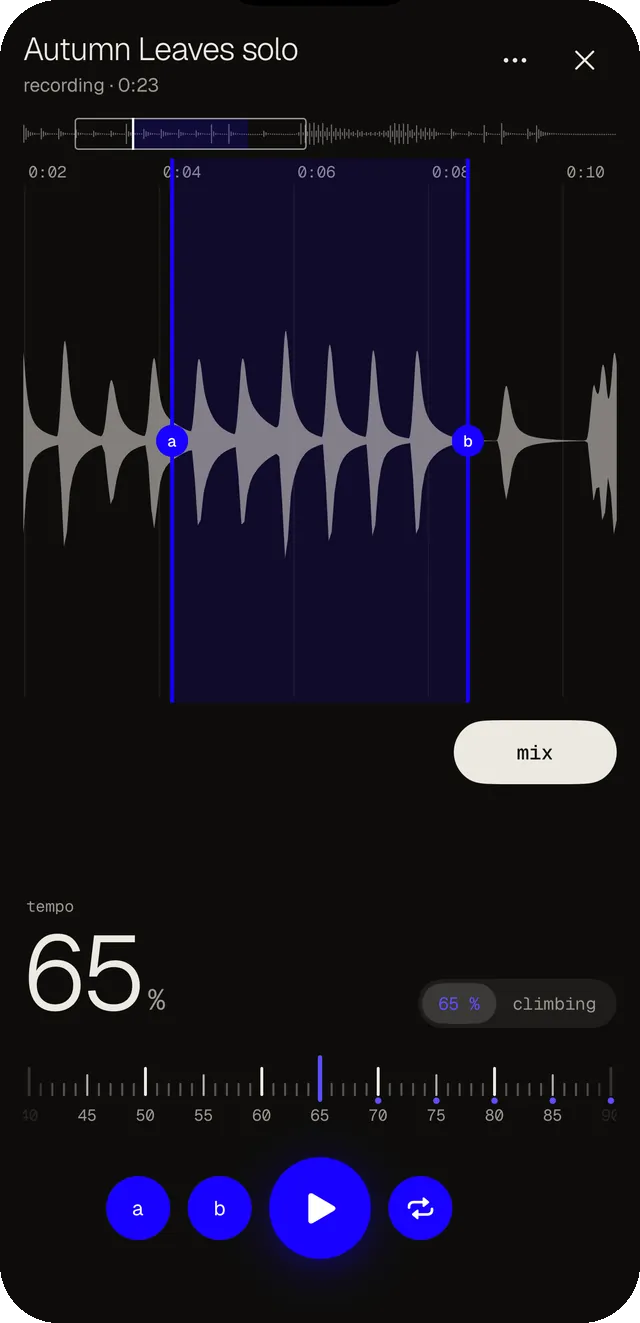Open the three-dot overflow menu
Image resolution: width=640 pixels, height=1323 pixels.
pos(515,60)
